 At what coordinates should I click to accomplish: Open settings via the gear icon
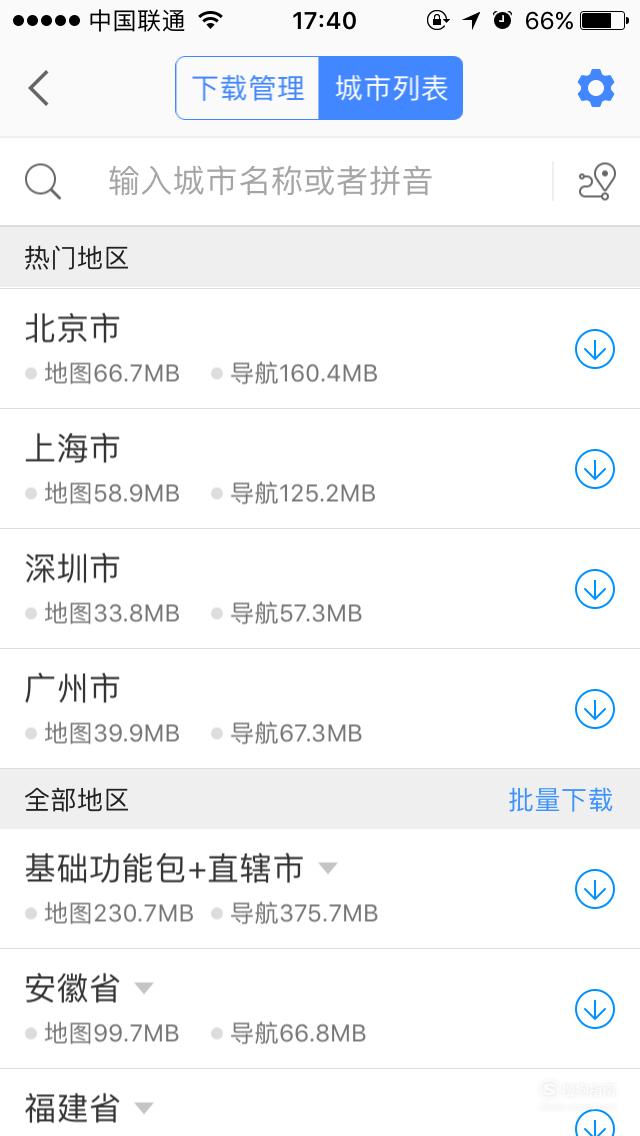(596, 88)
